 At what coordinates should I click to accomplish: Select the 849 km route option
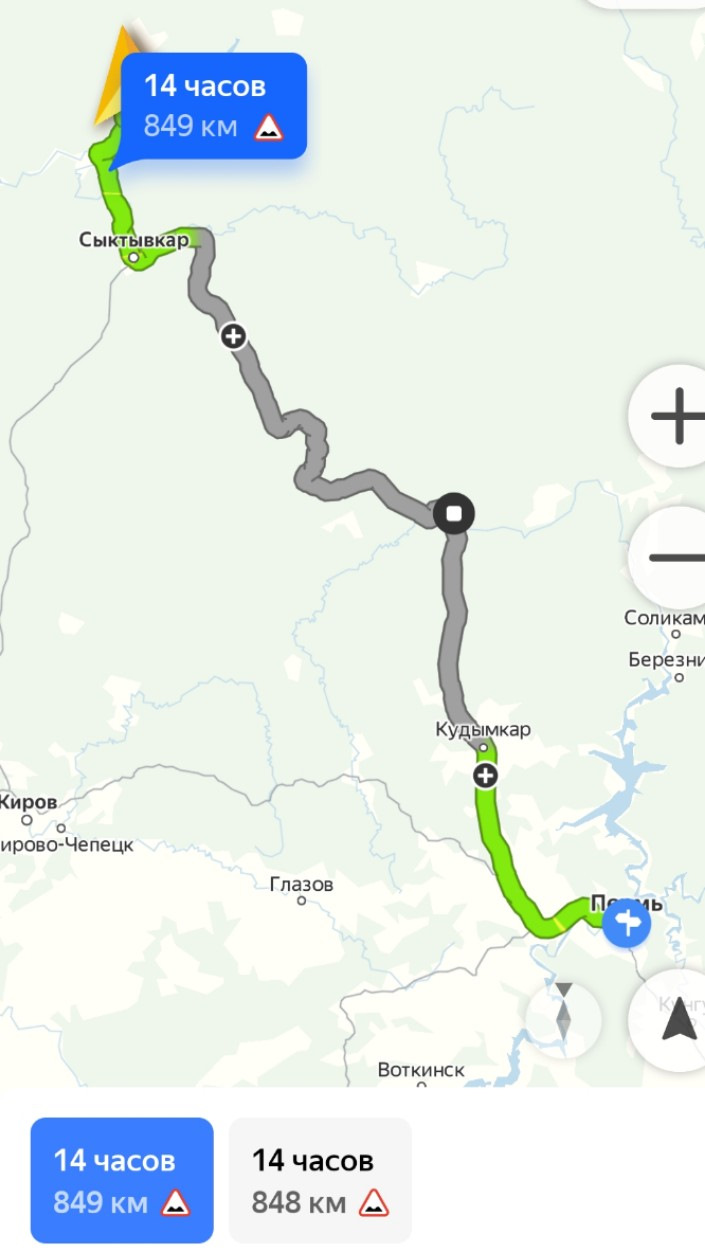[x=122, y=1180]
